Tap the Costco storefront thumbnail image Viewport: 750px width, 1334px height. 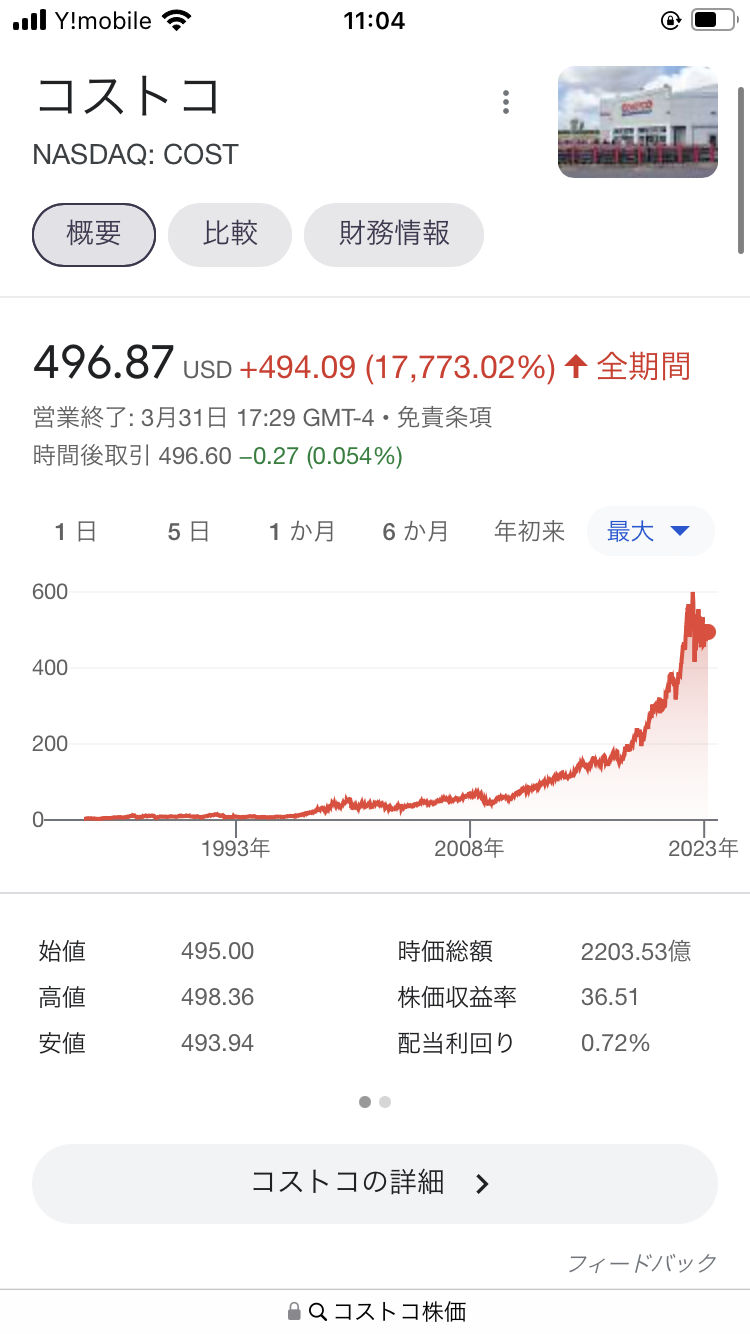pos(637,122)
